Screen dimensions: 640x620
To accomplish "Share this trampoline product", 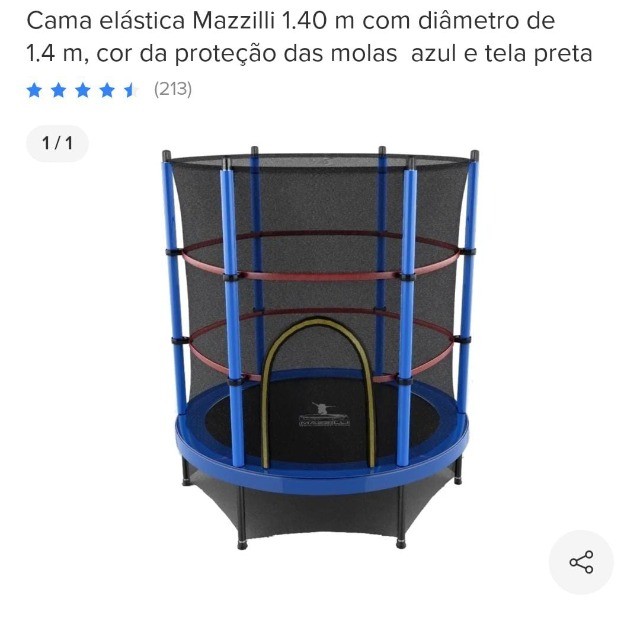I will [581, 562].
